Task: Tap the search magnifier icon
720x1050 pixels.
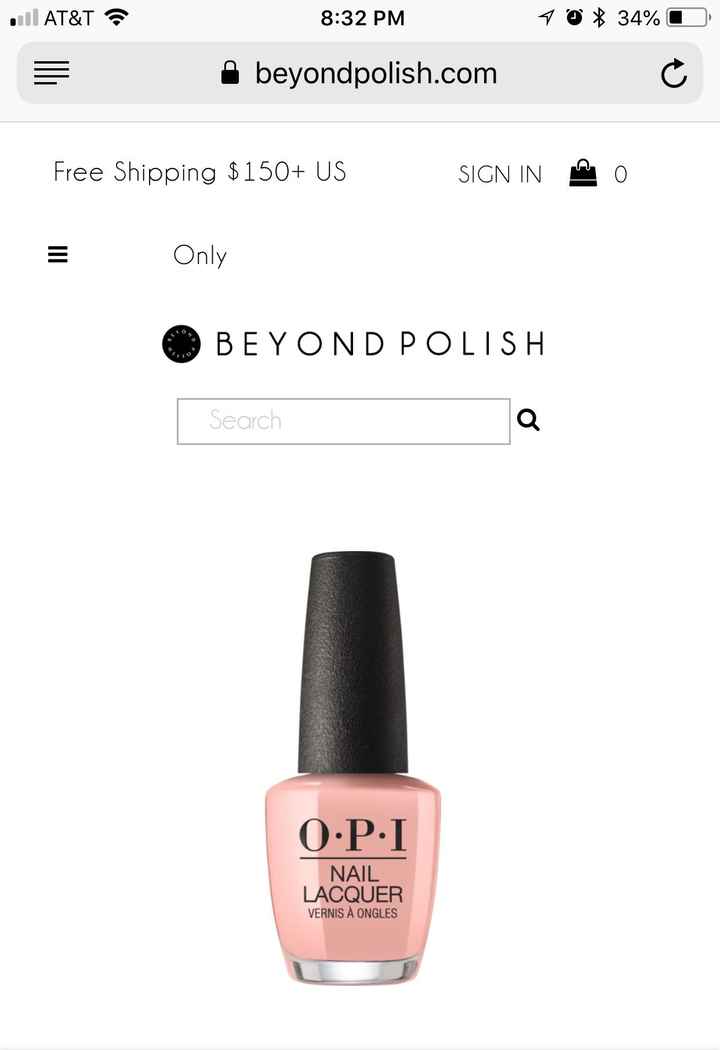Action: click(527, 420)
